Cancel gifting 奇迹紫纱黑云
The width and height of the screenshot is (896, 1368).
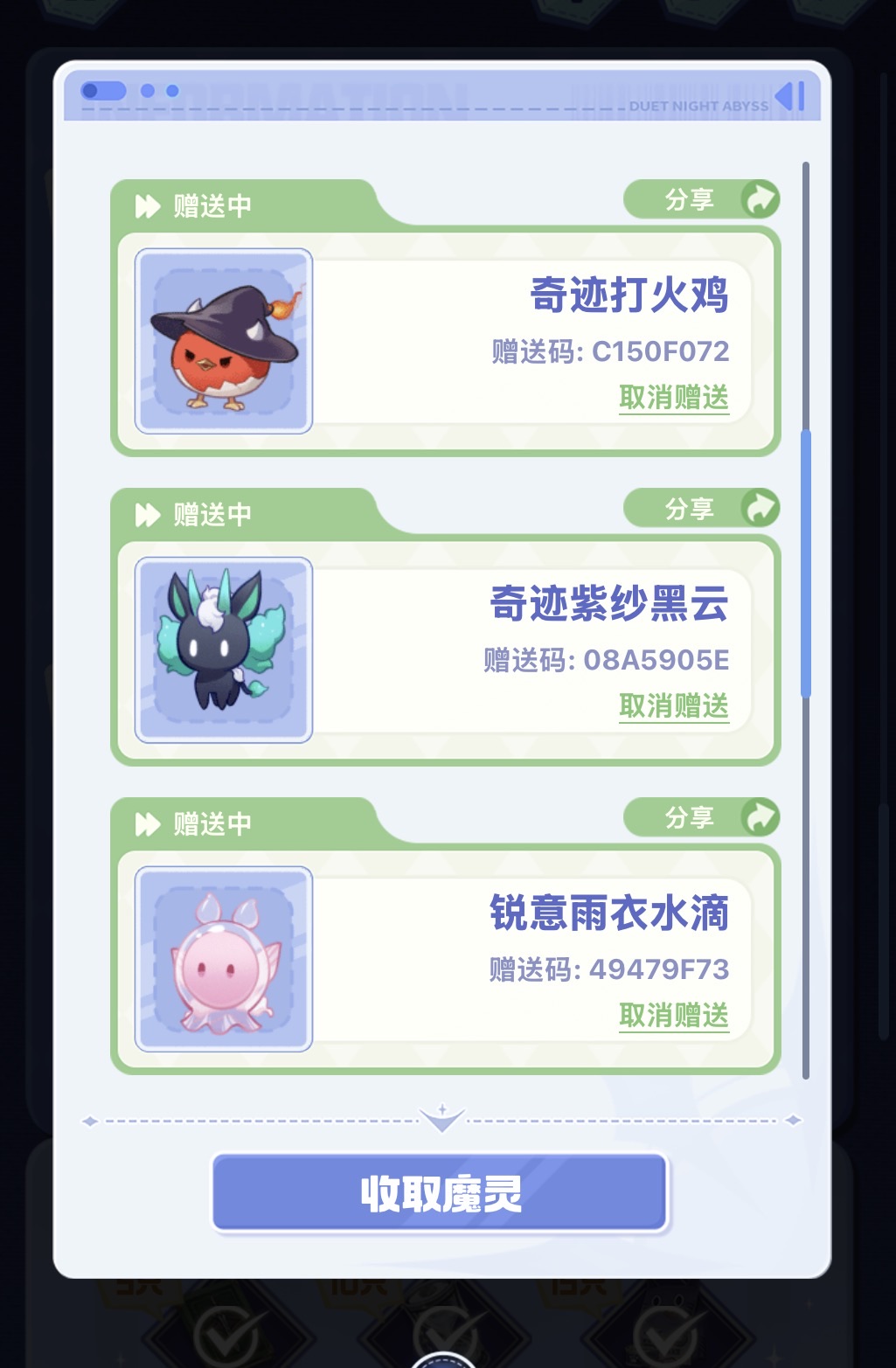[x=674, y=706]
